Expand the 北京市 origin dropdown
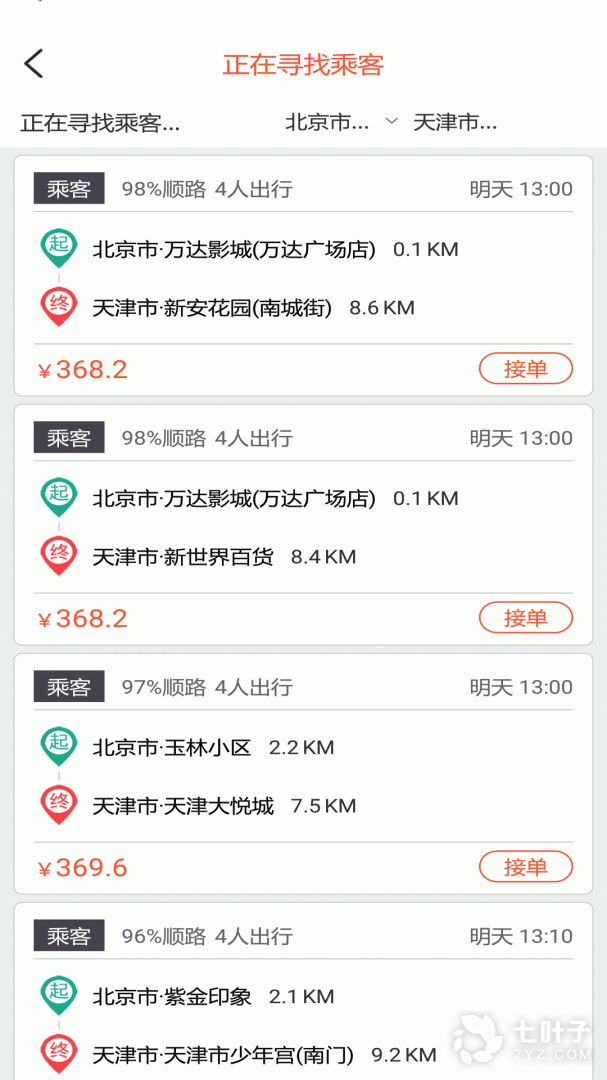 pyautogui.click(x=340, y=123)
